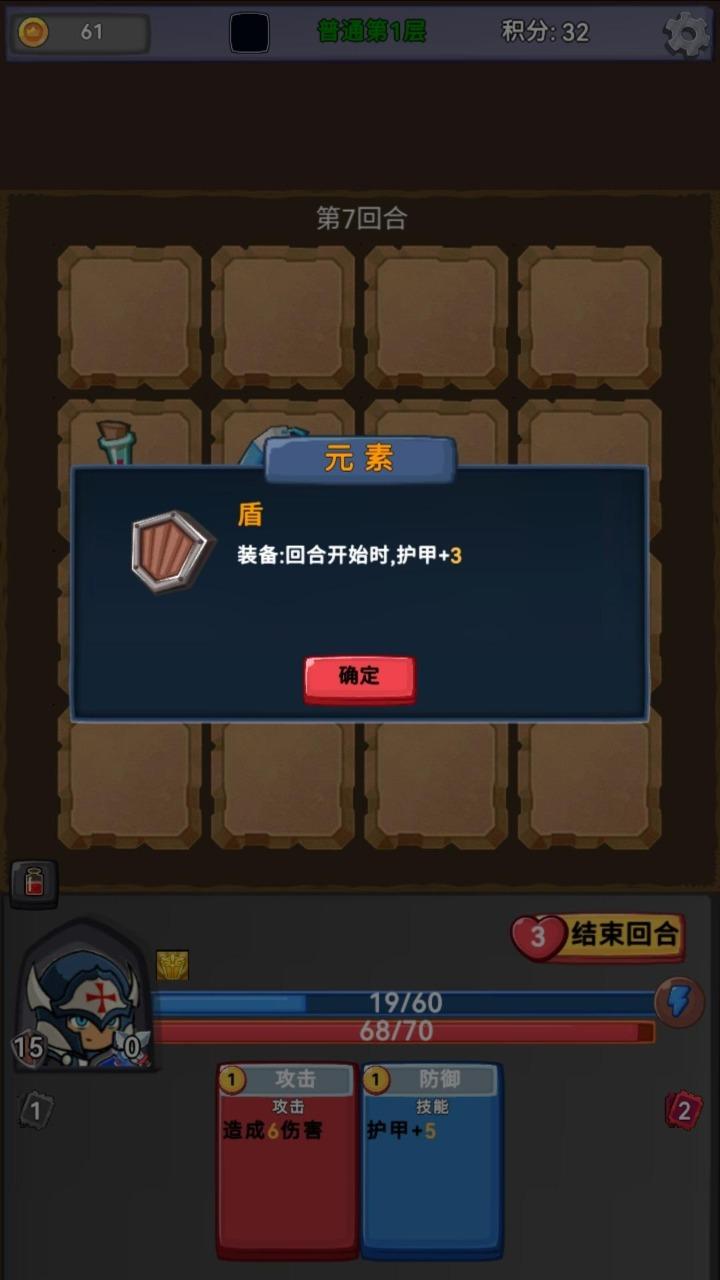Tap the golden buff icon beside hero
This screenshot has width=720, height=1280.
[172, 965]
